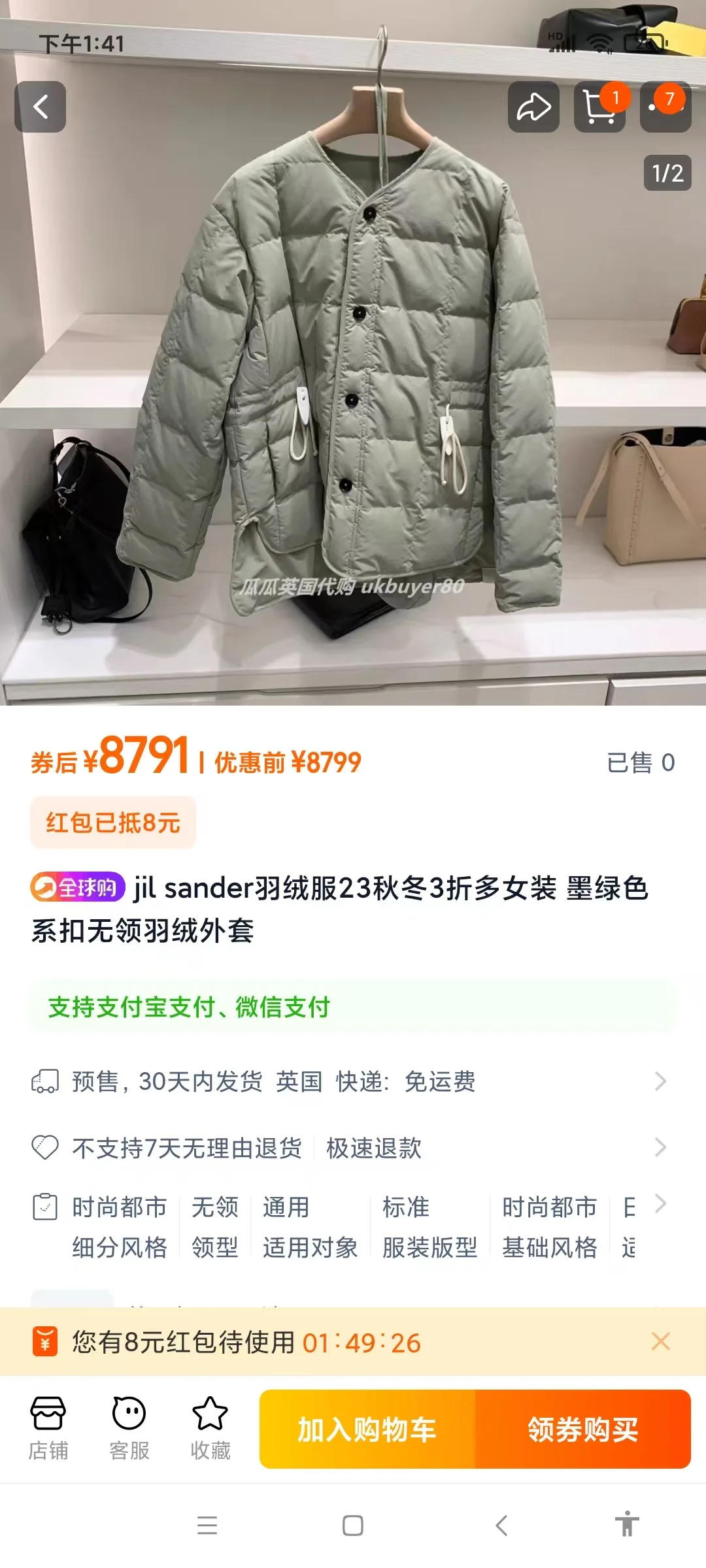Image resolution: width=706 pixels, height=1568 pixels.
Task: Share this Jil Sander jacket listing
Action: [x=533, y=107]
